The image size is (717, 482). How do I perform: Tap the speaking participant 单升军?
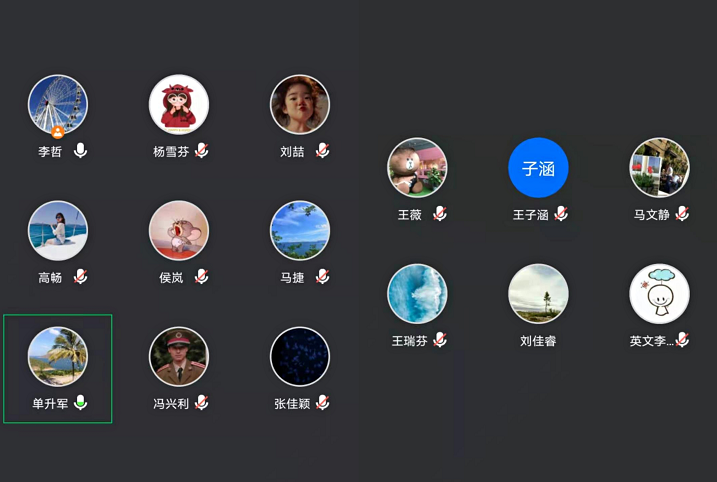click(x=58, y=358)
